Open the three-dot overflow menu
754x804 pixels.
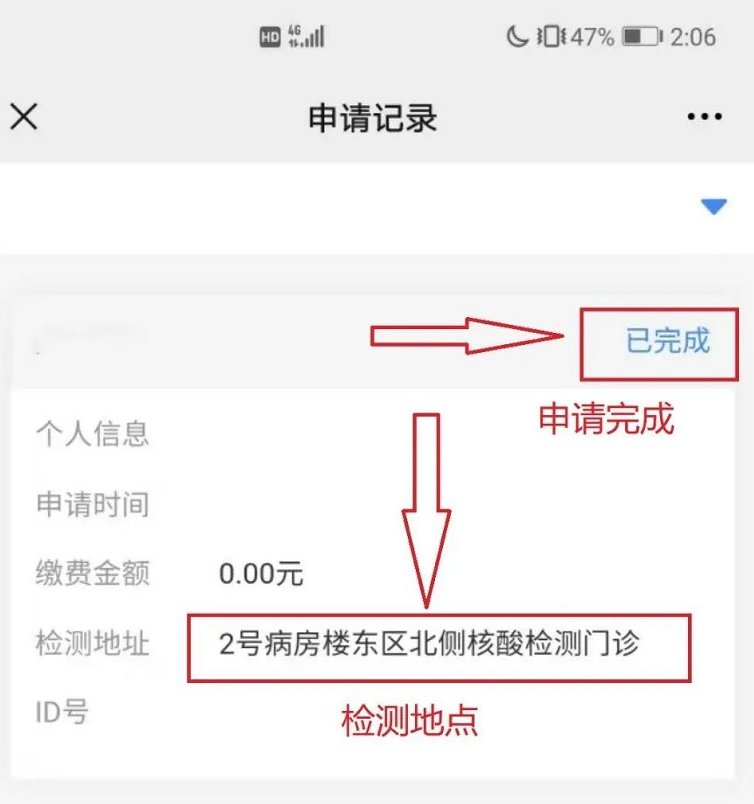[x=704, y=118]
